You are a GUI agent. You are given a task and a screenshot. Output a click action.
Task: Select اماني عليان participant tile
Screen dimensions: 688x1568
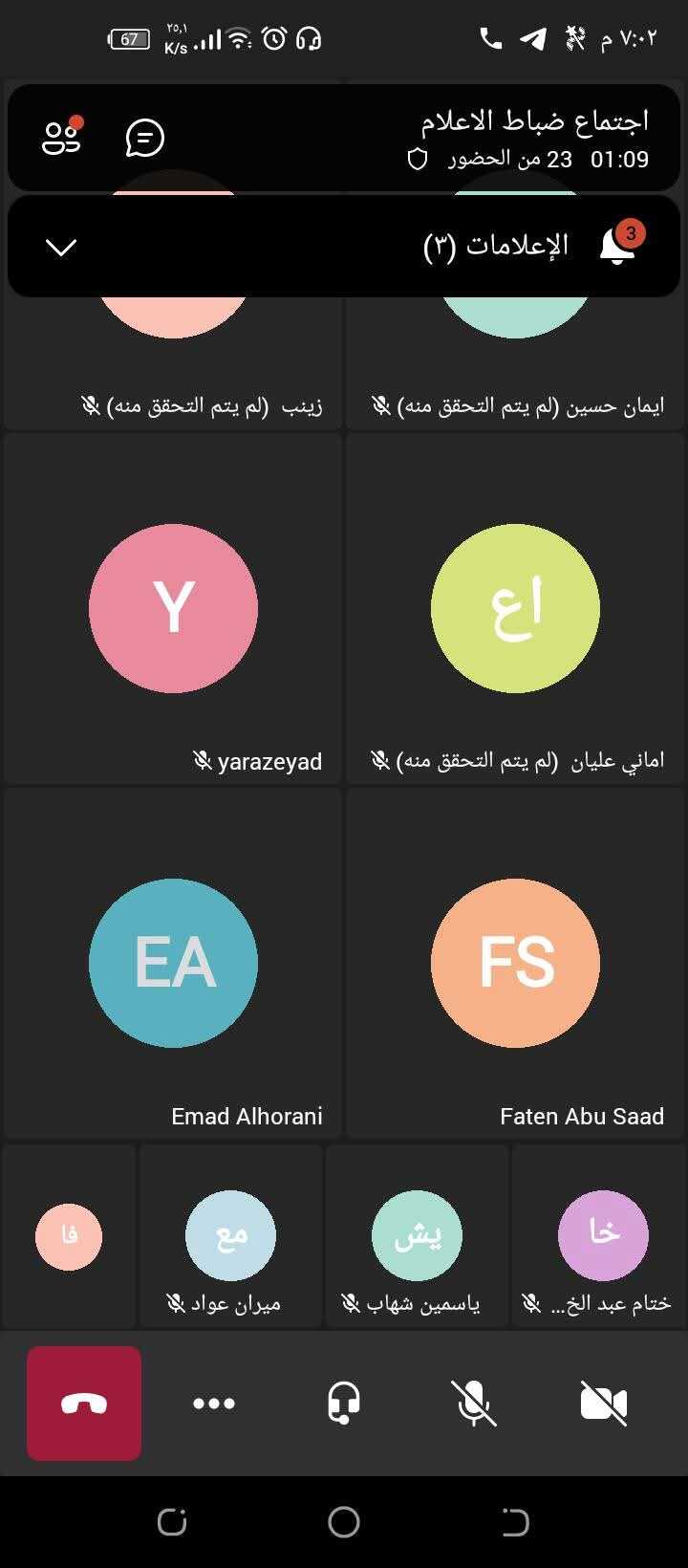[515, 609]
